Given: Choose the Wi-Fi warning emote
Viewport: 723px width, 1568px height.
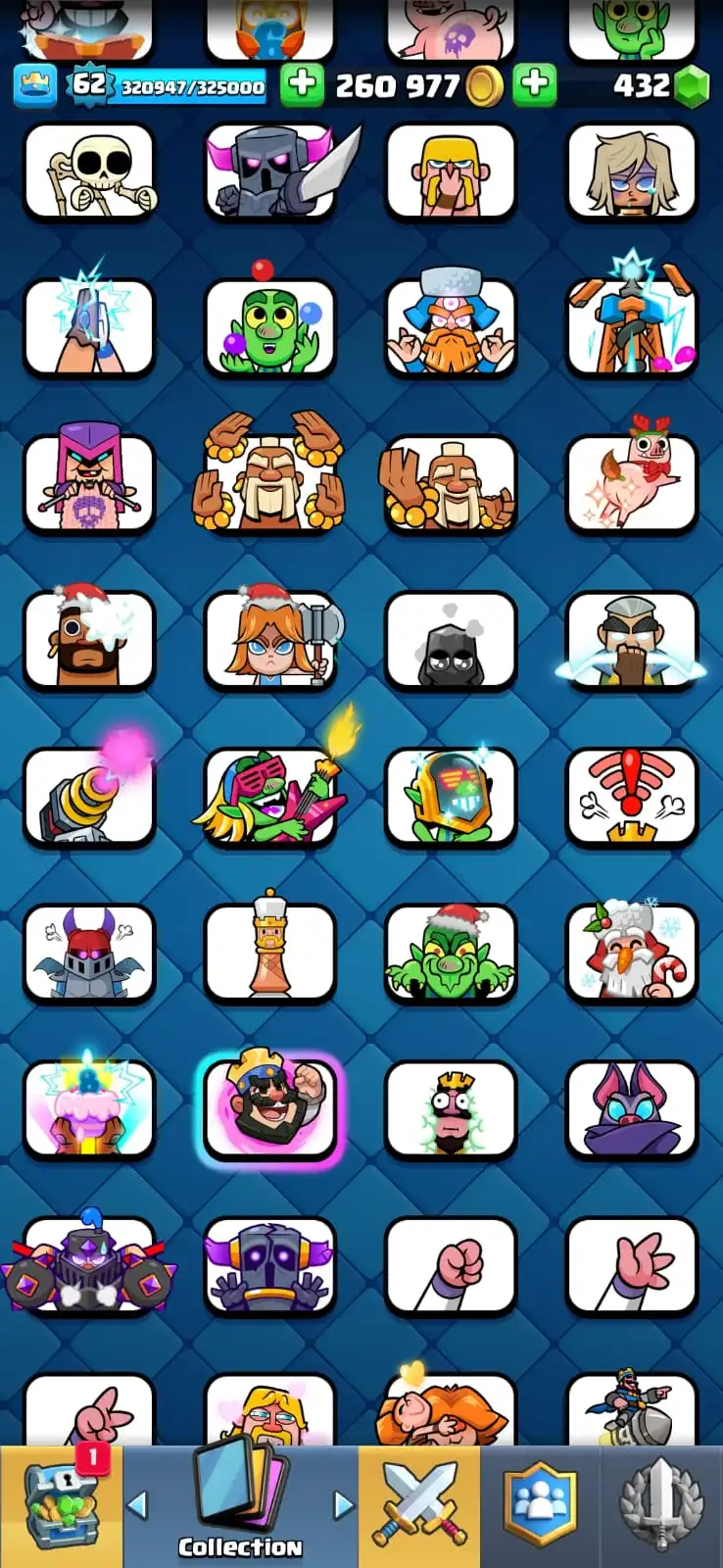Looking at the screenshot, I should click(x=632, y=797).
